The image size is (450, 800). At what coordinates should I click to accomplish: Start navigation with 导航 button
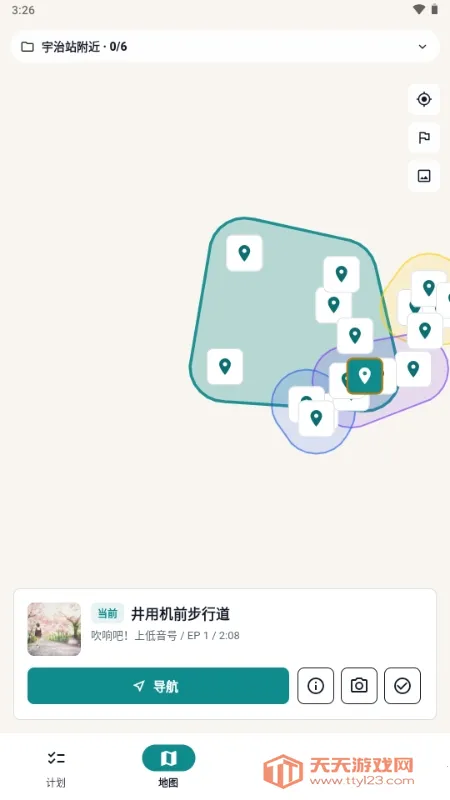(158, 686)
